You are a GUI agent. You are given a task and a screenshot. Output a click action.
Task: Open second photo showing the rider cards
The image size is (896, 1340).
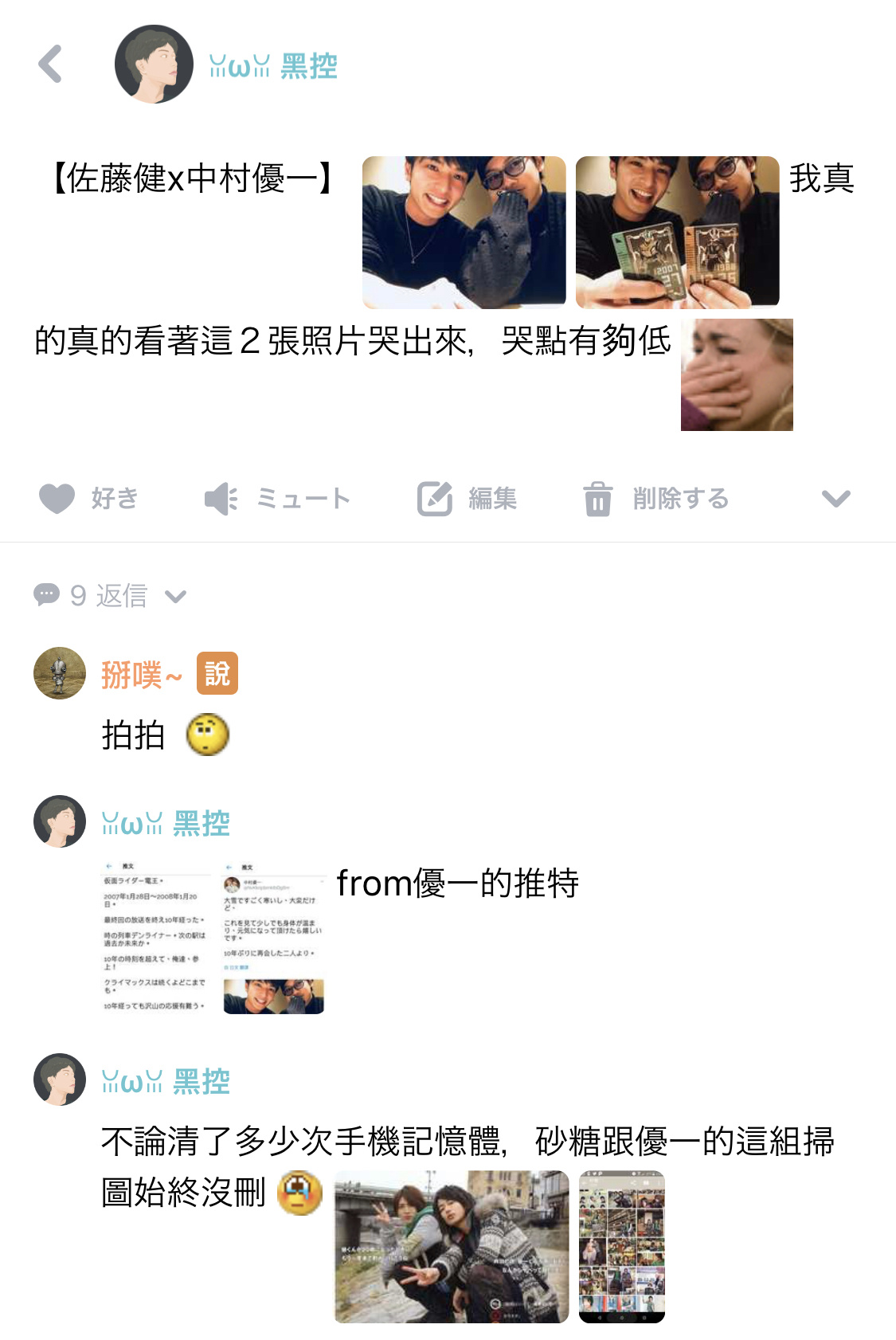[x=677, y=232]
